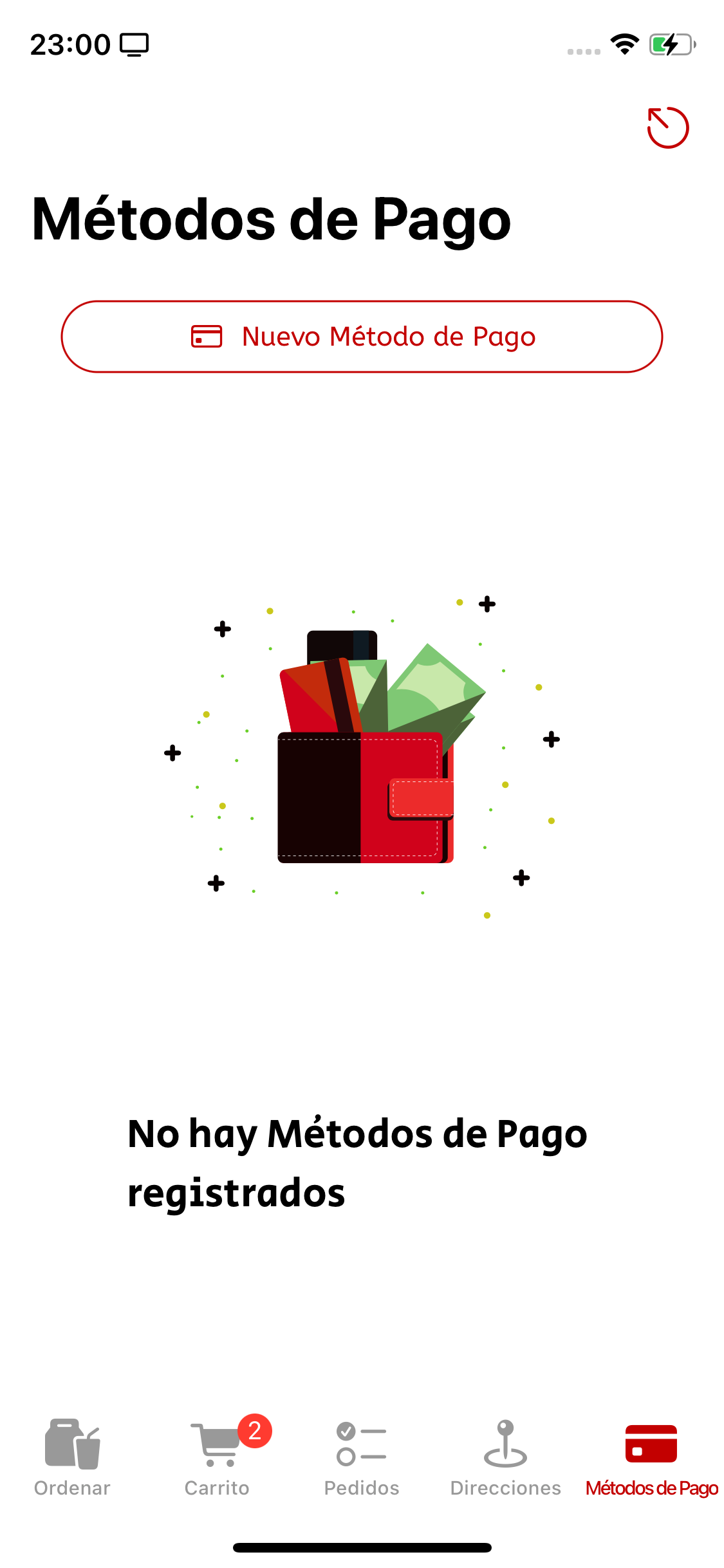Add a Nuevo Método de Pago

coord(362,337)
